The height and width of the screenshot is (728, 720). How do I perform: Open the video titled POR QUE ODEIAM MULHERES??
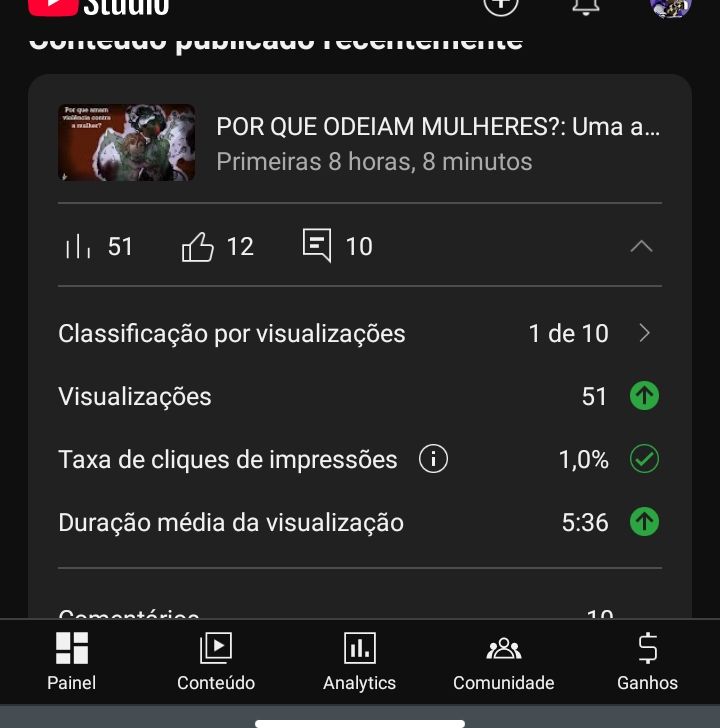click(430, 125)
